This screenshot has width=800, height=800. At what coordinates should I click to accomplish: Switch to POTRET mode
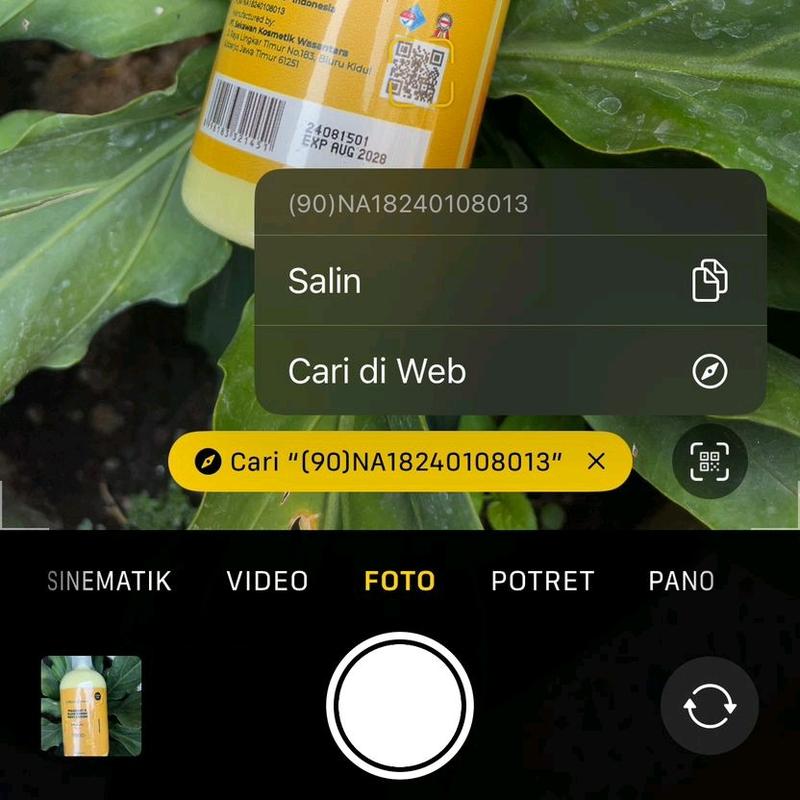point(542,581)
